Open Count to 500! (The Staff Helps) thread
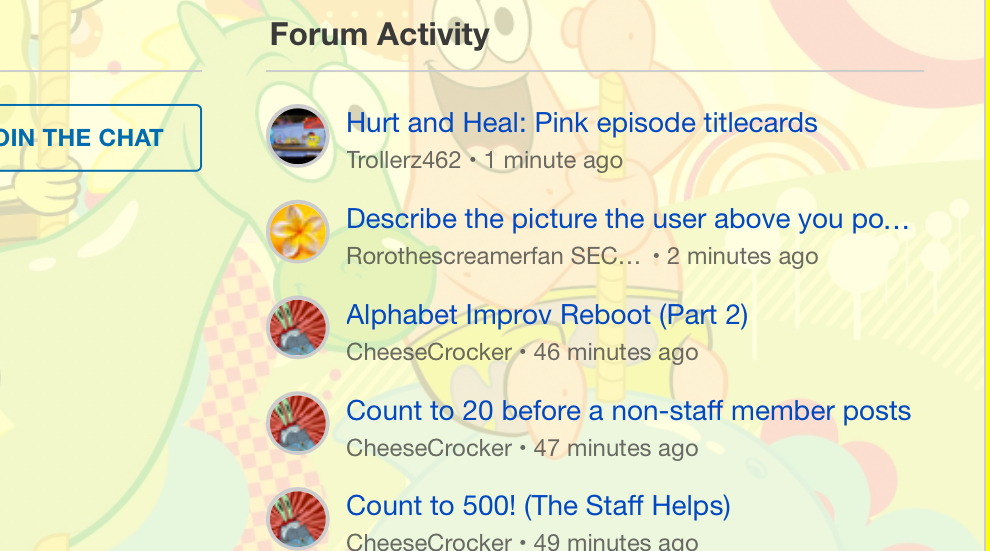Image resolution: width=990 pixels, height=551 pixels. (x=538, y=506)
